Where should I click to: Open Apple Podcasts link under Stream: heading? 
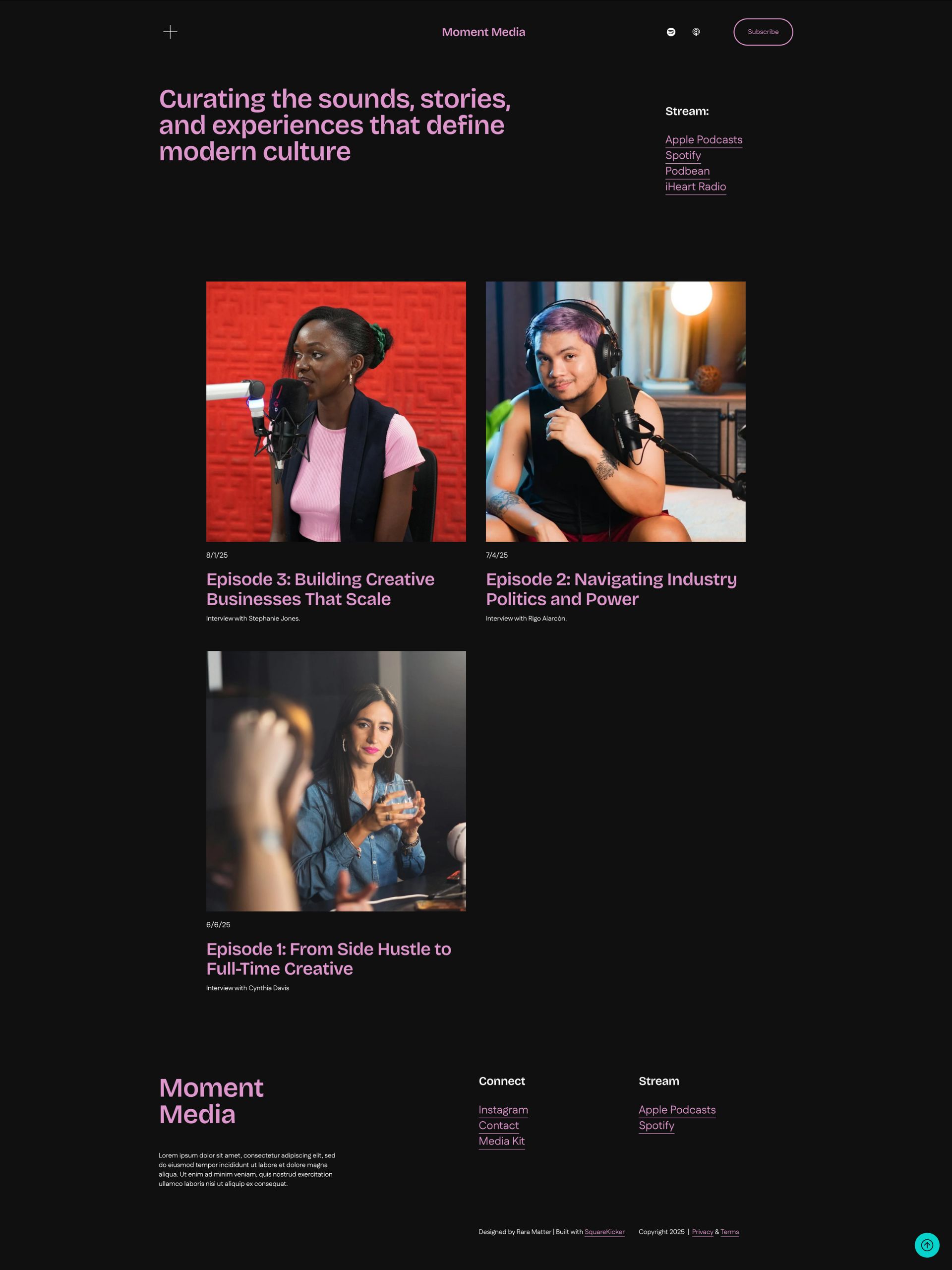point(703,139)
